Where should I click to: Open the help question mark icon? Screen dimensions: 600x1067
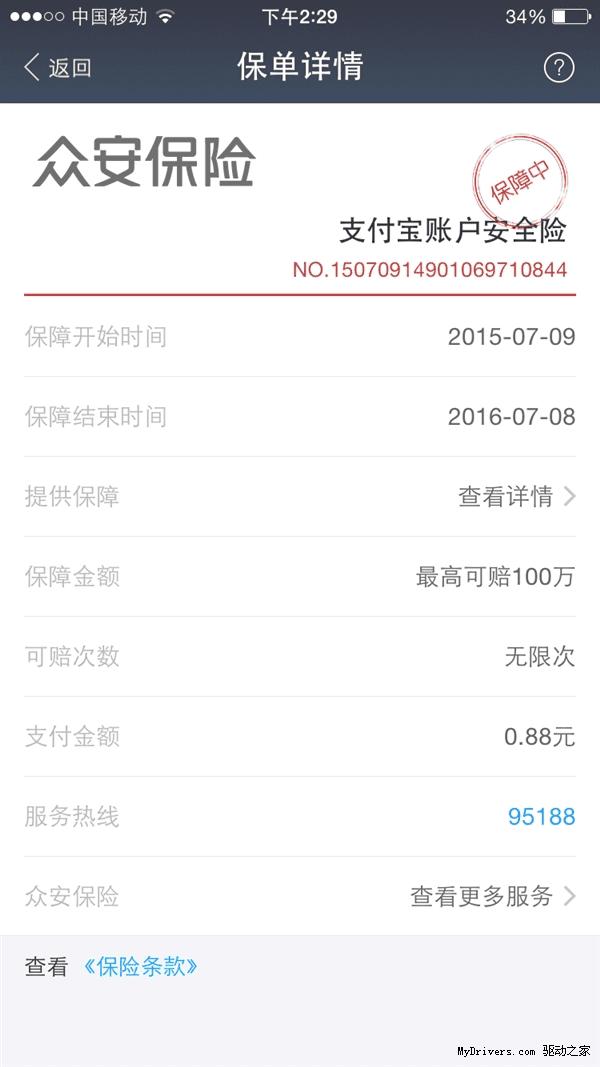[x=559, y=68]
